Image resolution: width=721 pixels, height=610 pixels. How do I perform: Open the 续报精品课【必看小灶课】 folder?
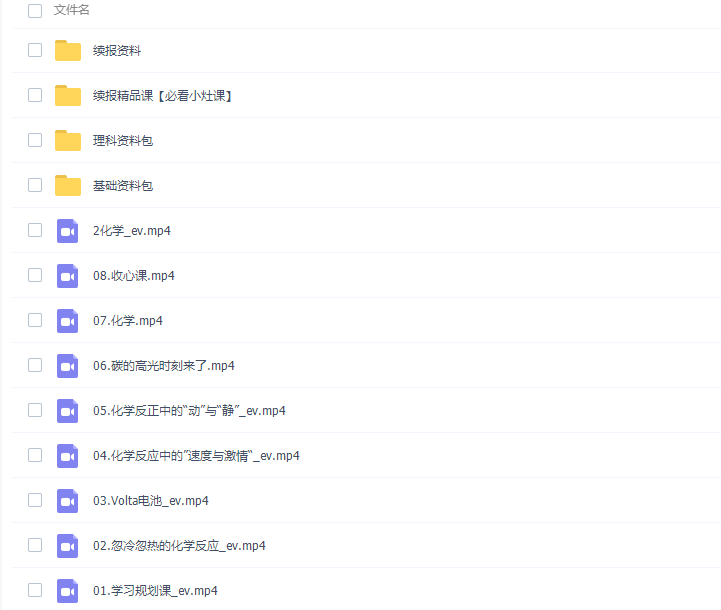coord(162,96)
